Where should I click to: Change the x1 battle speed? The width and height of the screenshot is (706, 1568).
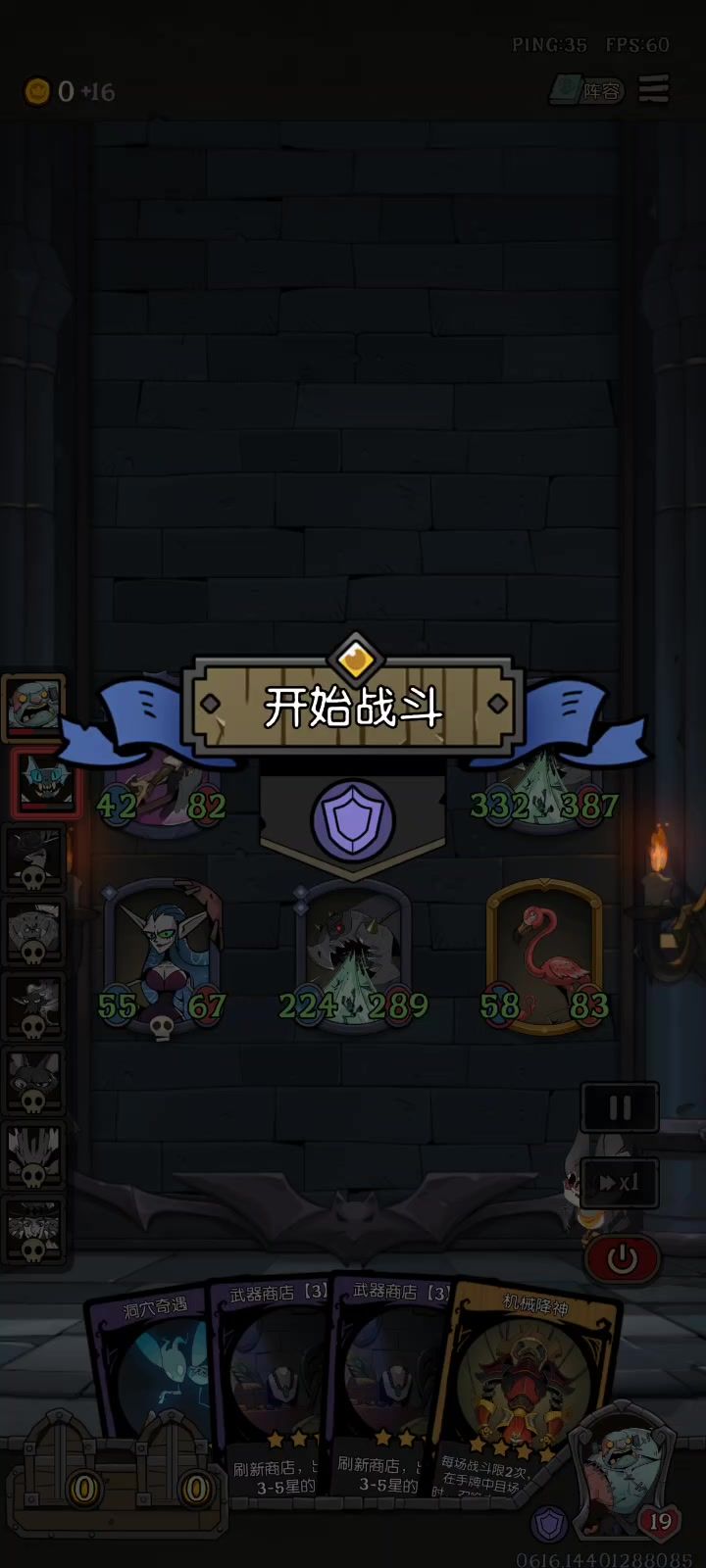point(620,1183)
